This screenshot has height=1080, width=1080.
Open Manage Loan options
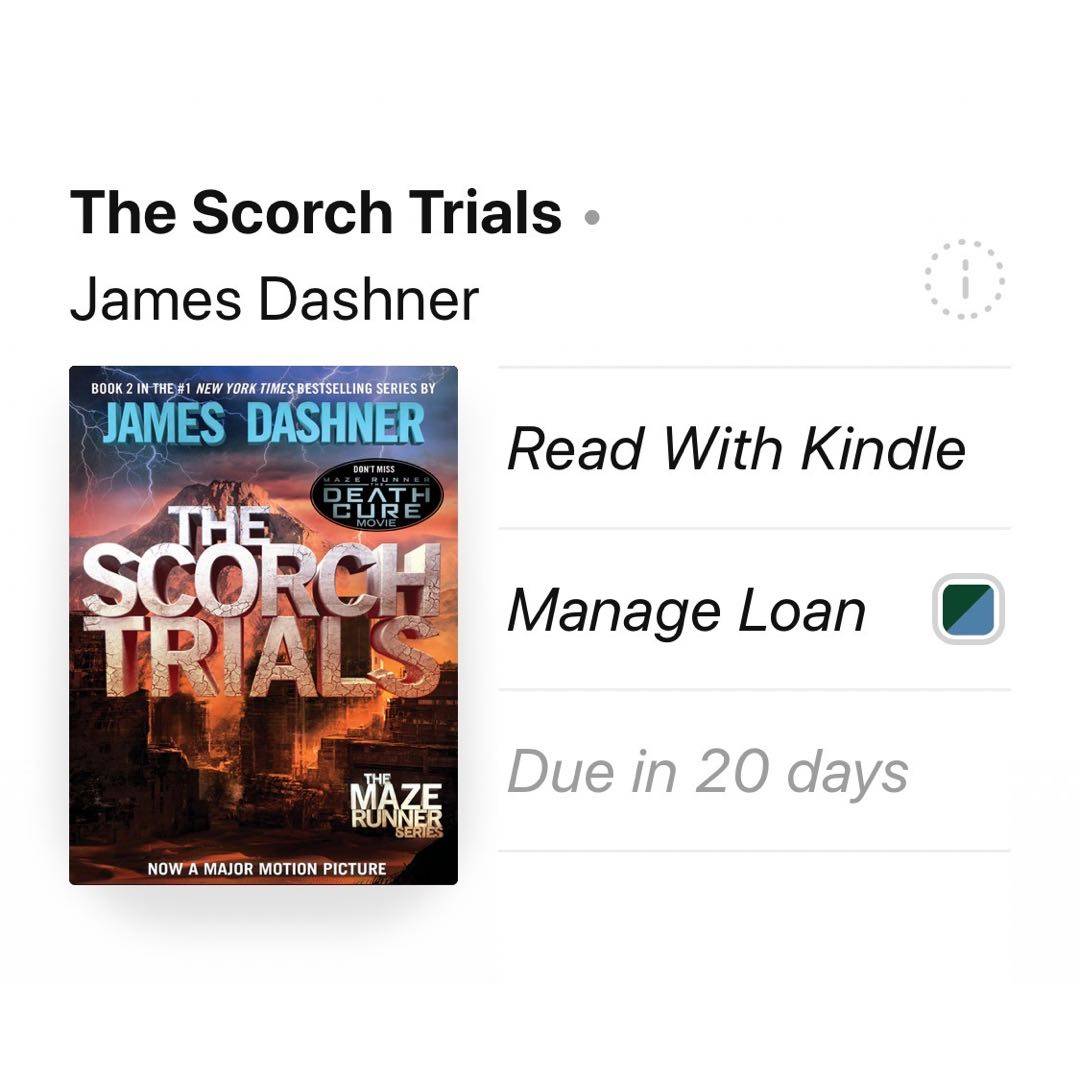pyautogui.click(x=686, y=610)
